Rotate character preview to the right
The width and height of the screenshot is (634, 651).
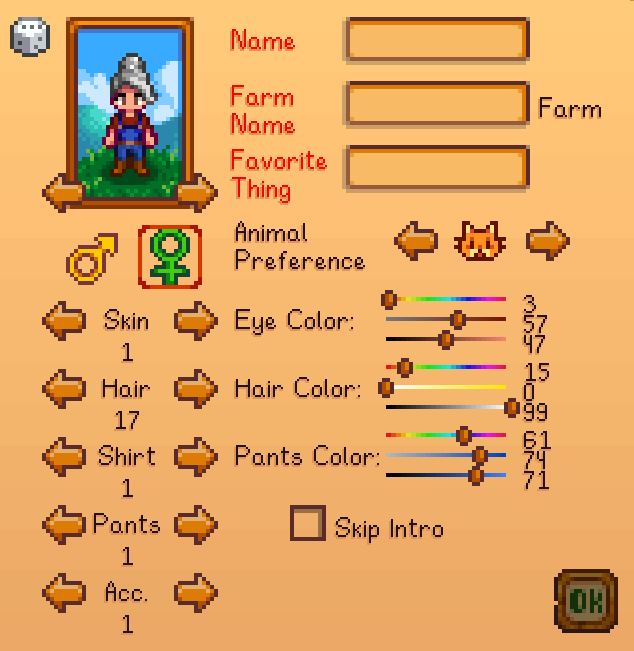[198, 191]
